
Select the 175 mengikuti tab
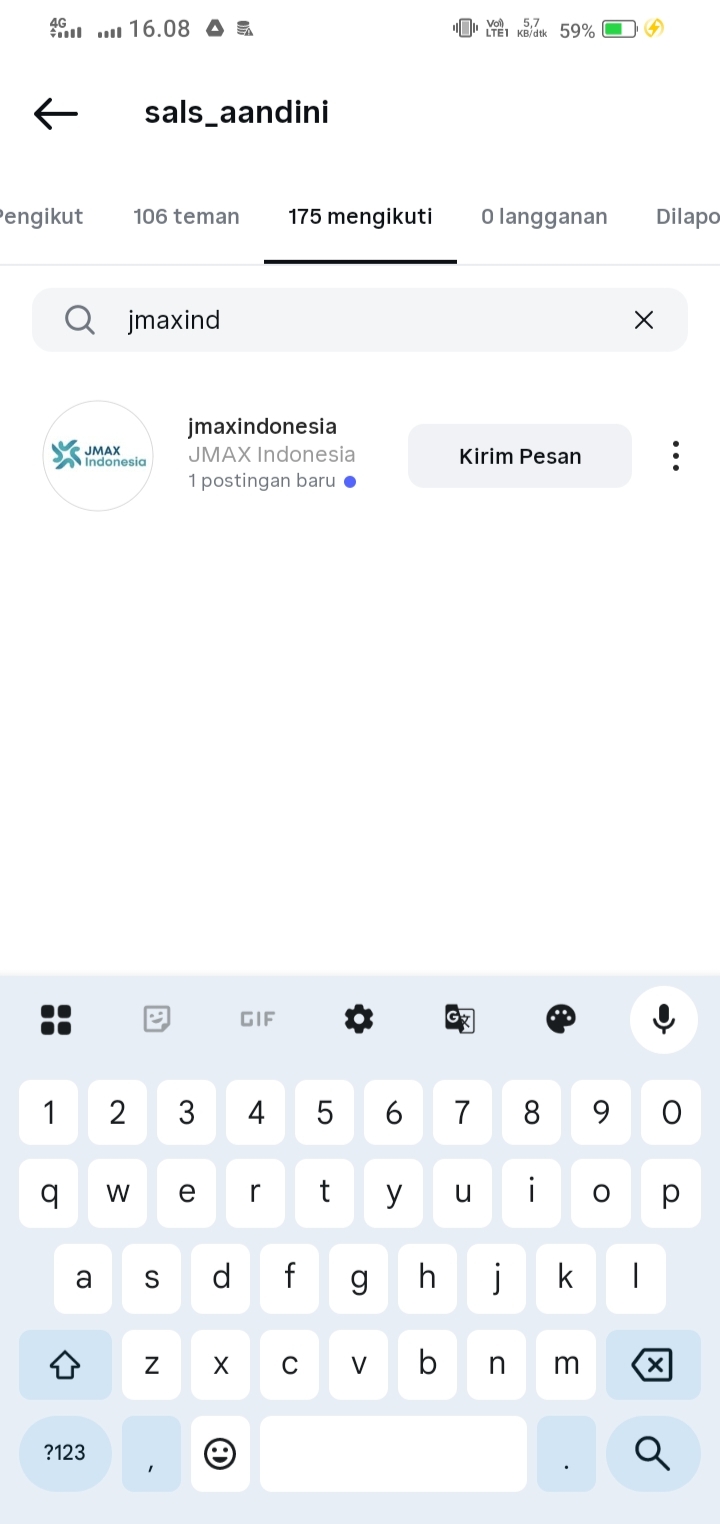click(360, 217)
